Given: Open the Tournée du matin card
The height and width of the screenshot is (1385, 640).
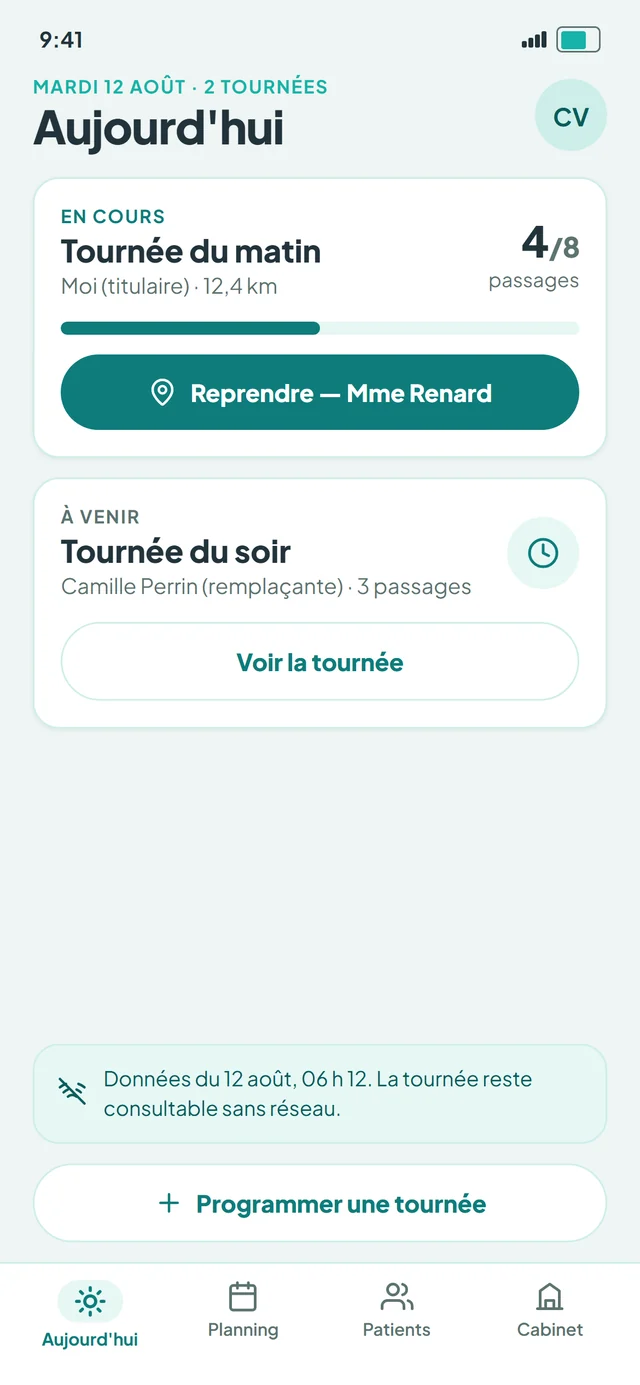Looking at the screenshot, I should 320,317.
